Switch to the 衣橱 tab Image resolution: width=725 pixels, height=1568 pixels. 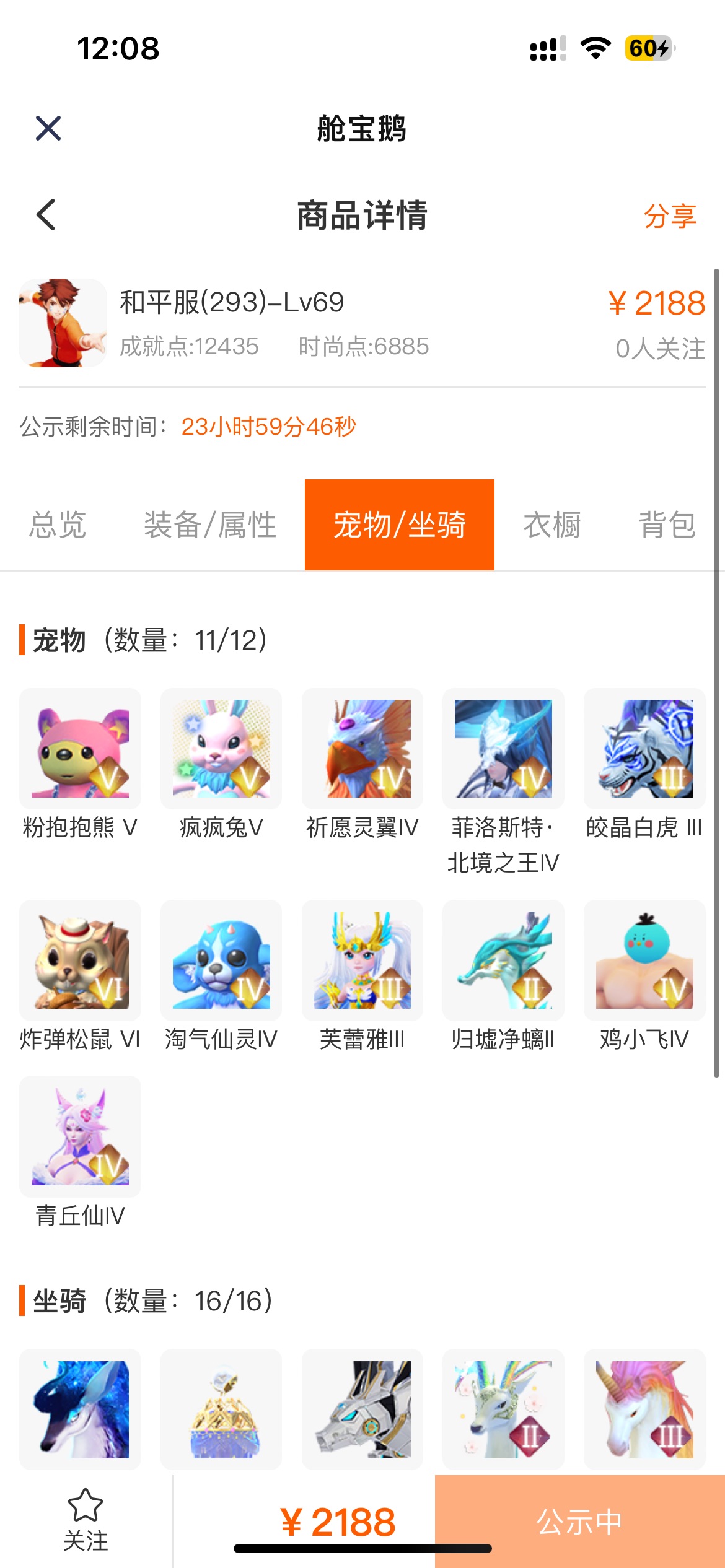552,525
